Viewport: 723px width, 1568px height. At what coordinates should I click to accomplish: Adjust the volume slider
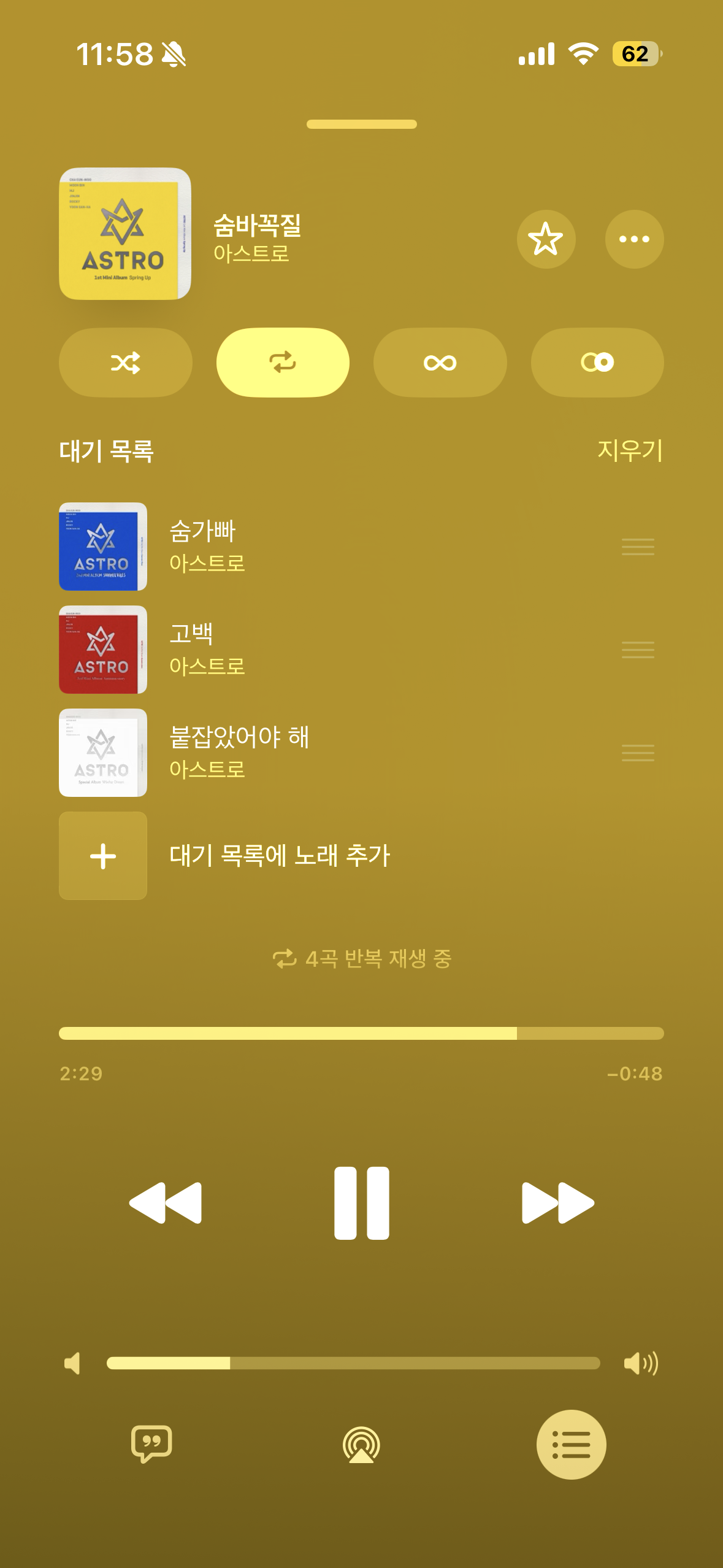354,1363
